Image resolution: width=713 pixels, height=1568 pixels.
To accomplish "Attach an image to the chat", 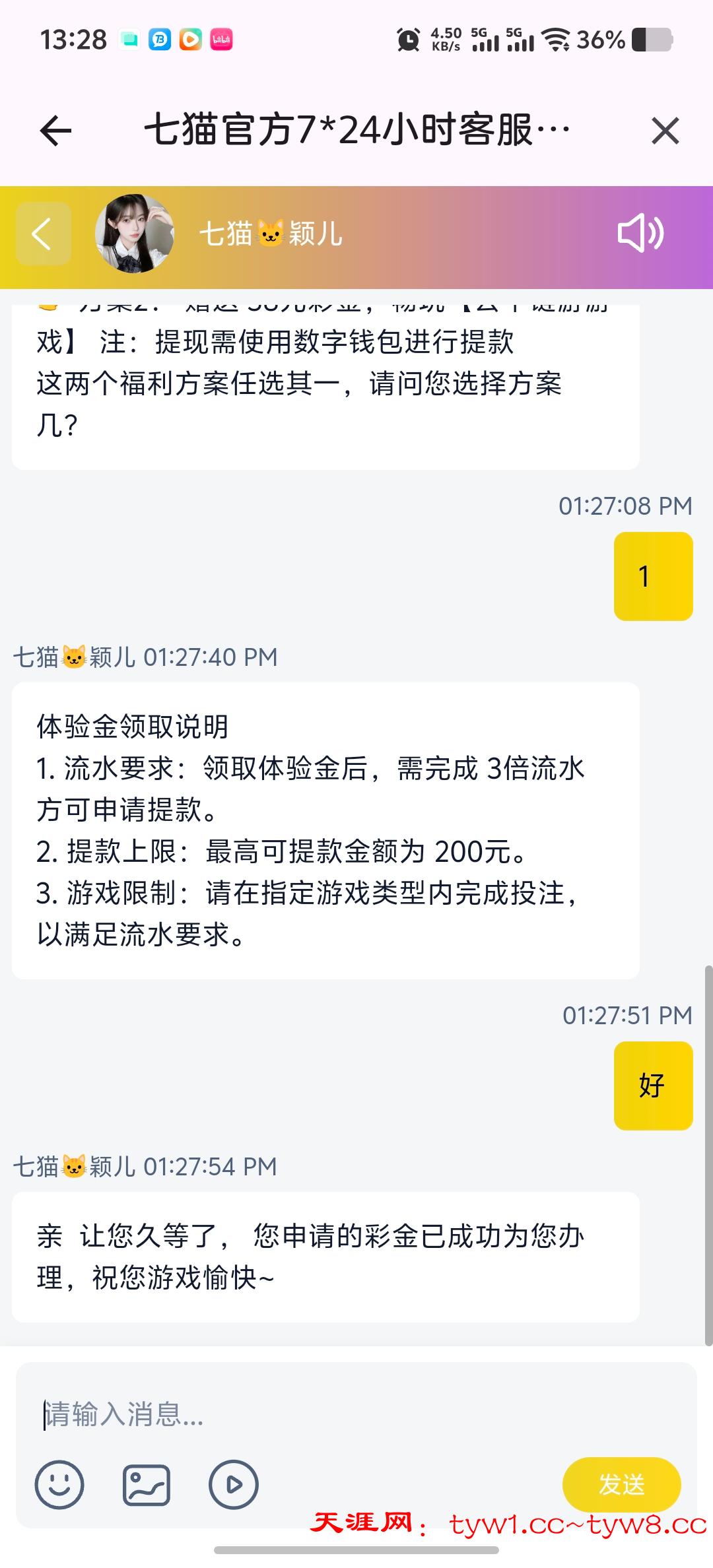I will (147, 1485).
